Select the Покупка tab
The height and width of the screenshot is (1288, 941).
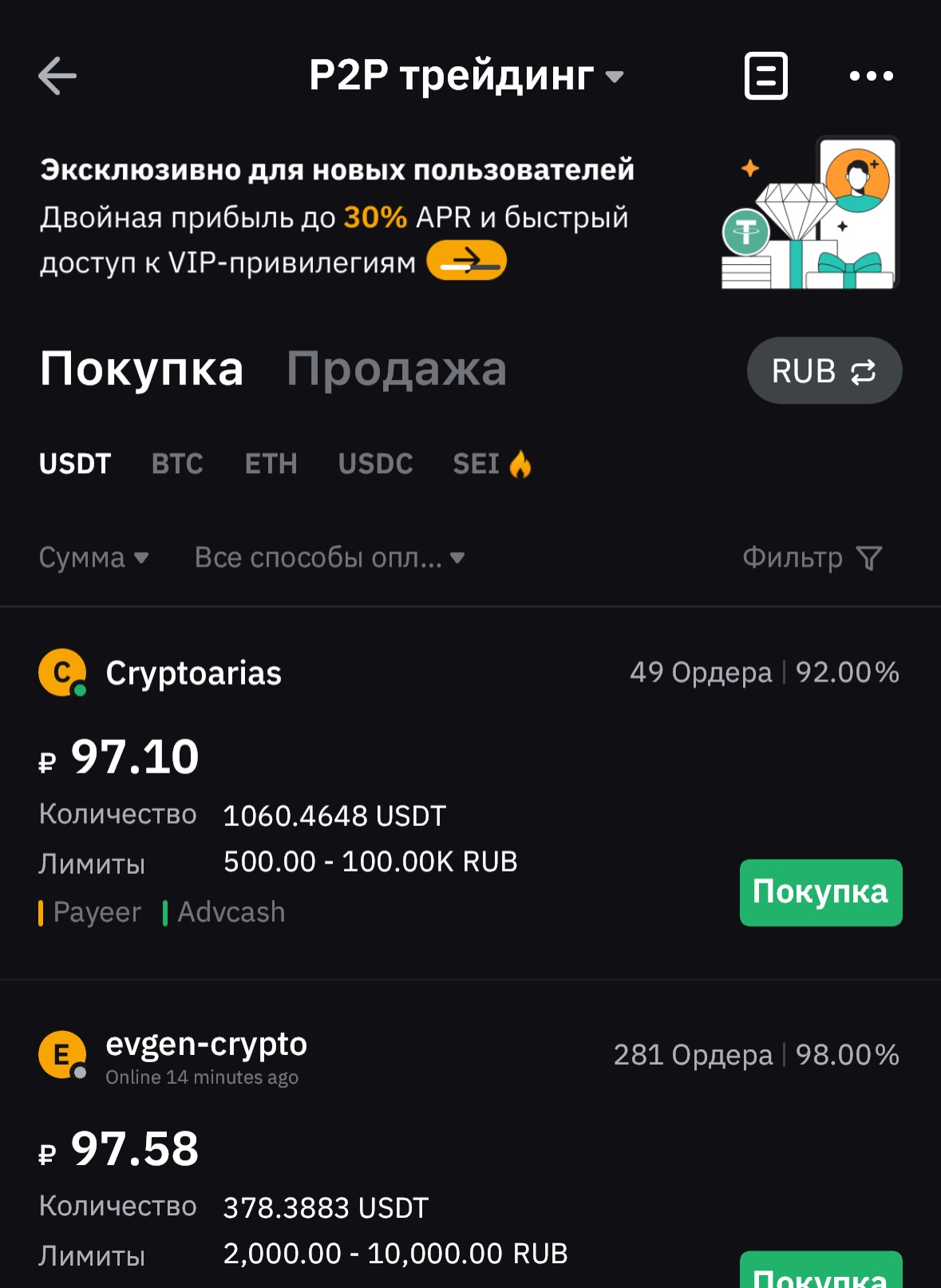coord(141,369)
